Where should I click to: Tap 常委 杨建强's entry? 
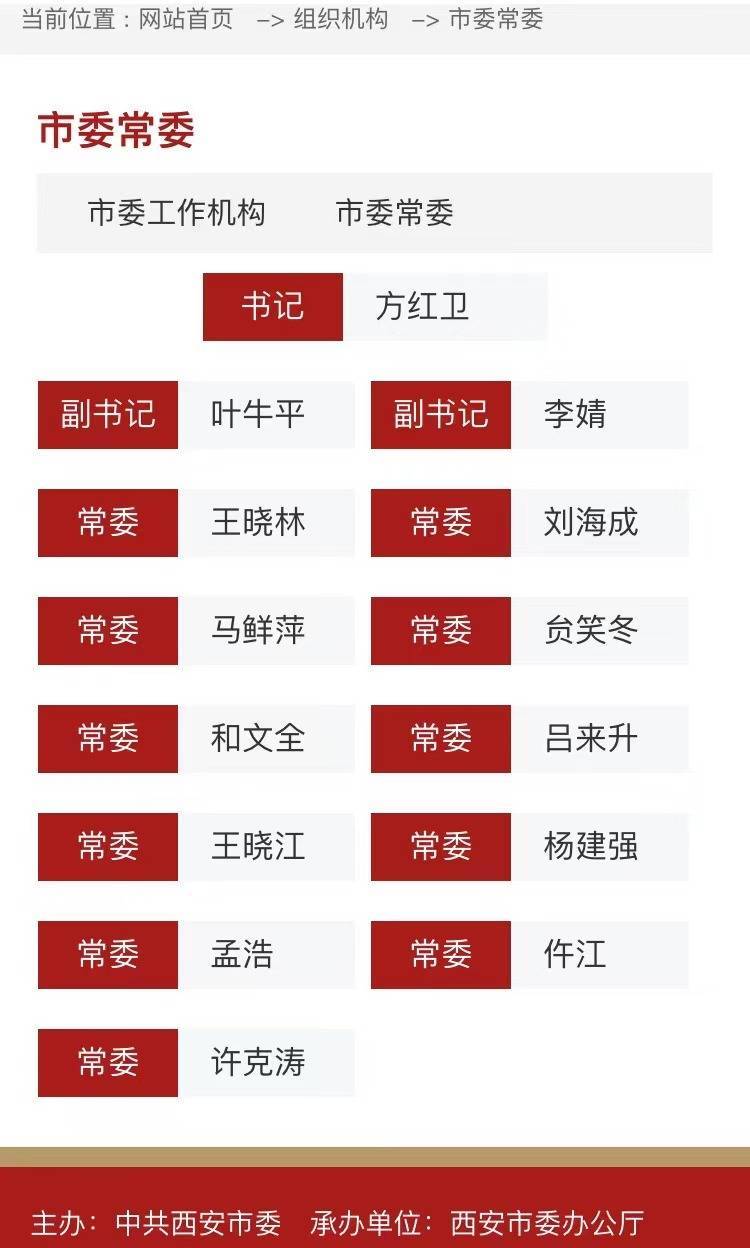pyautogui.click(x=529, y=847)
